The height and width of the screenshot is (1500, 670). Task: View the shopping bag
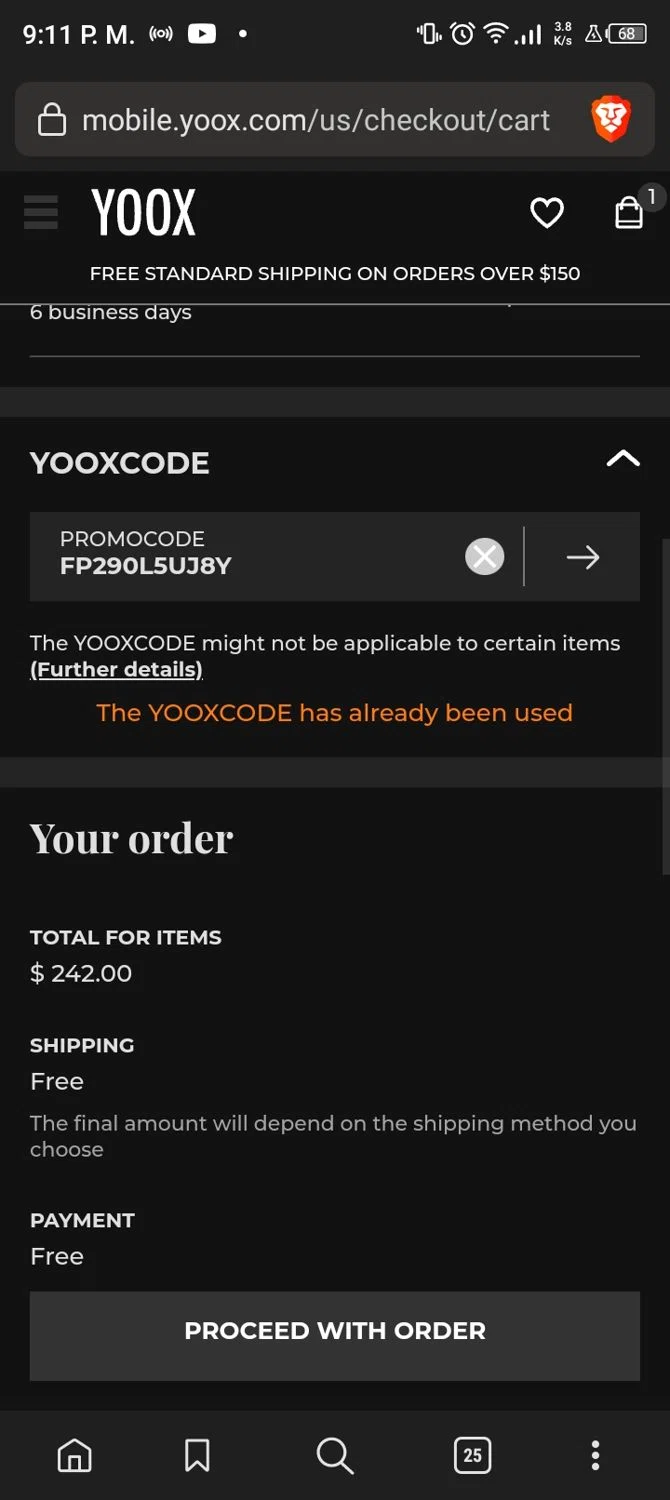click(629, 212)
